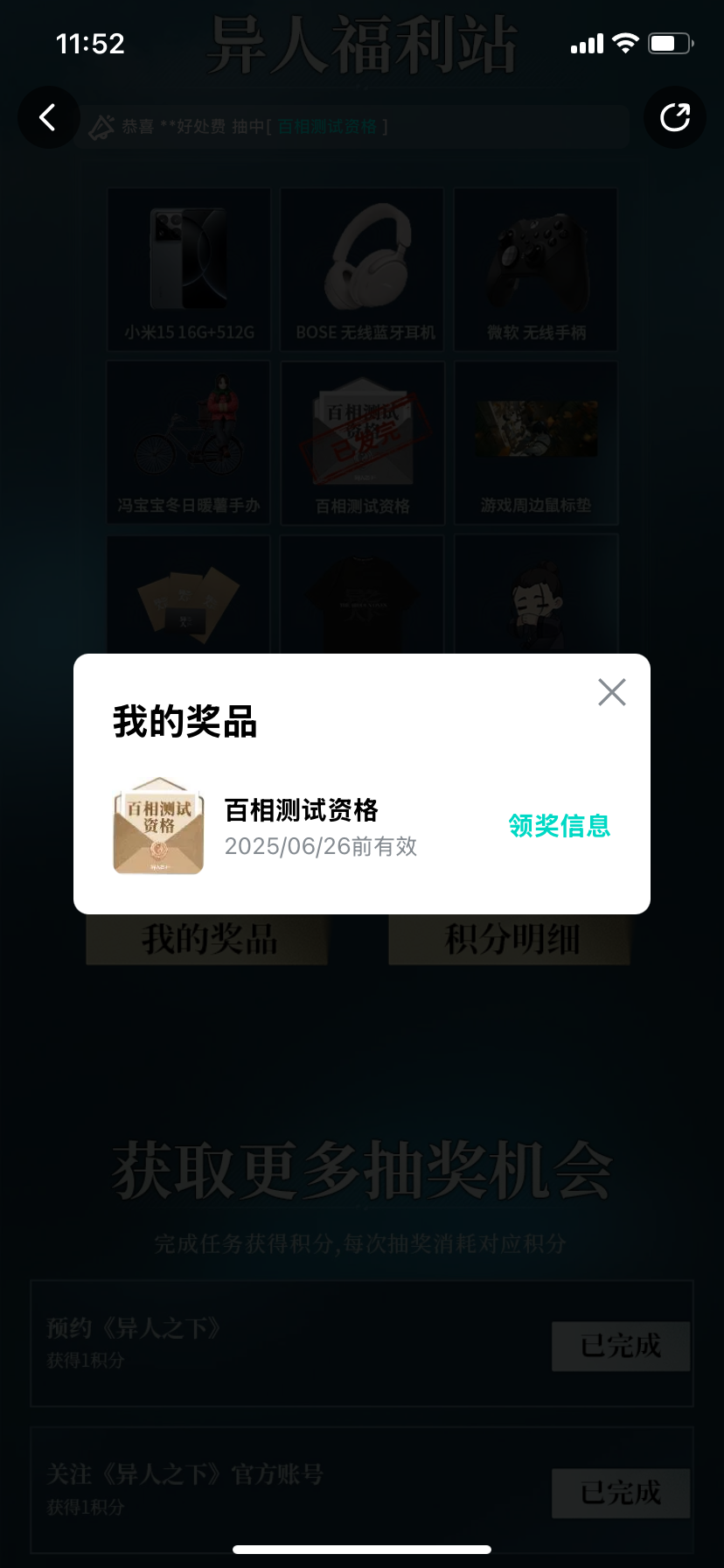Tap the back arrow icon
The width and height of the screenshot is (724, 1568).
pos(48,117)
